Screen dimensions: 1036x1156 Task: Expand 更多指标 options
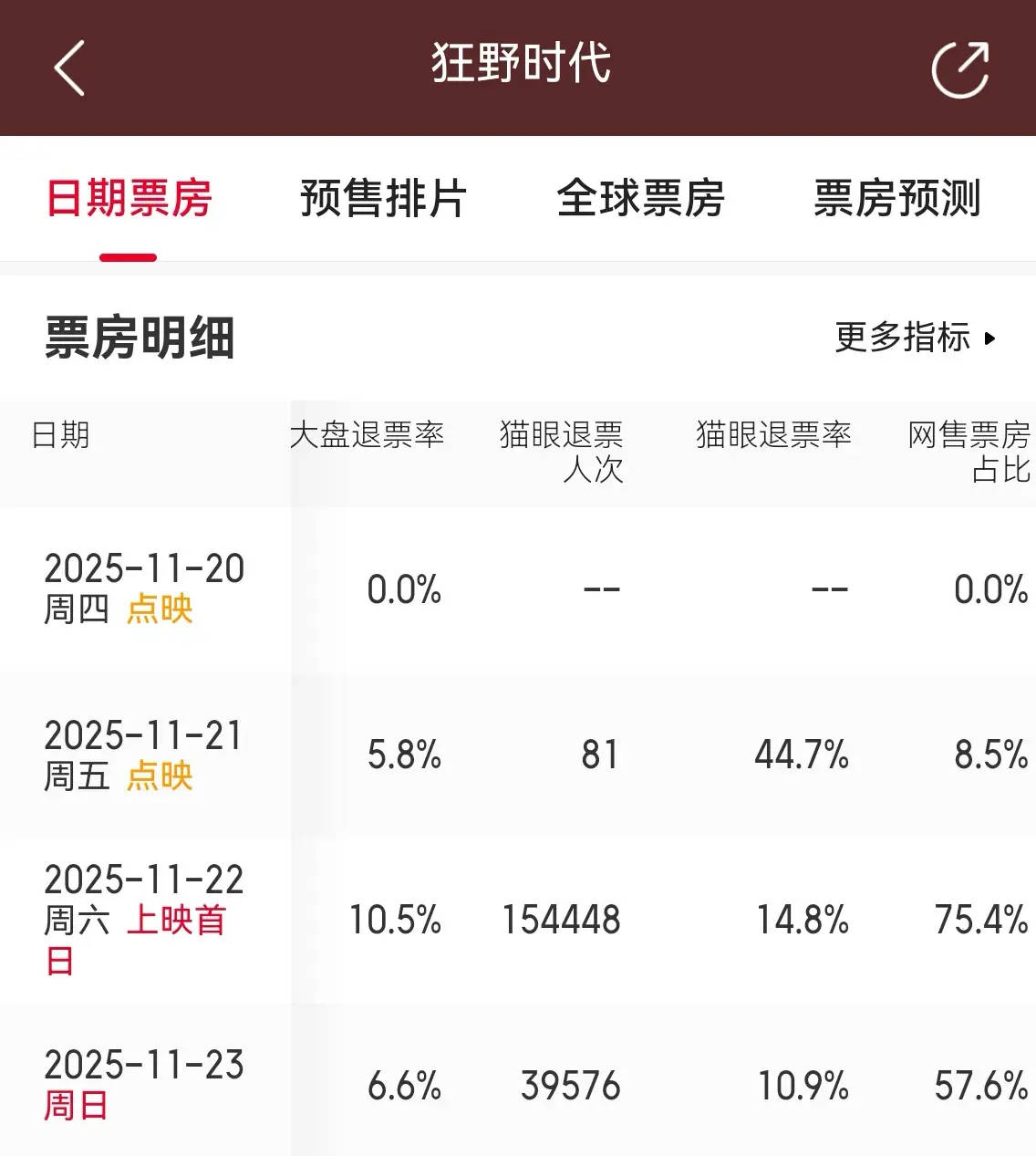[915, 338]
